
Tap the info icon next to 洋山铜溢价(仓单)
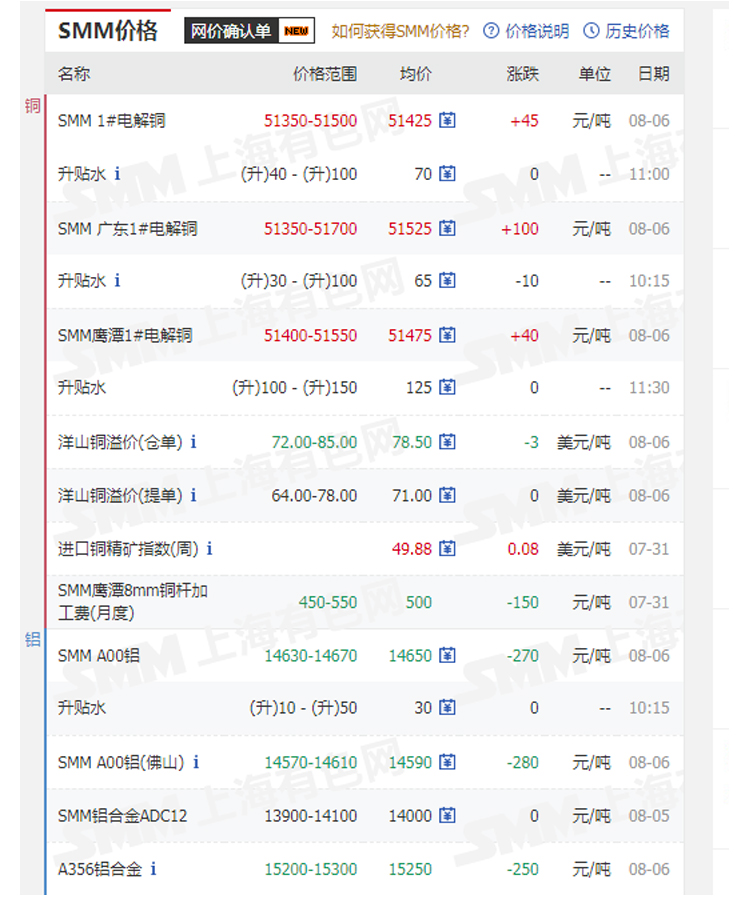pyautogui.click(x=194, y=442)
